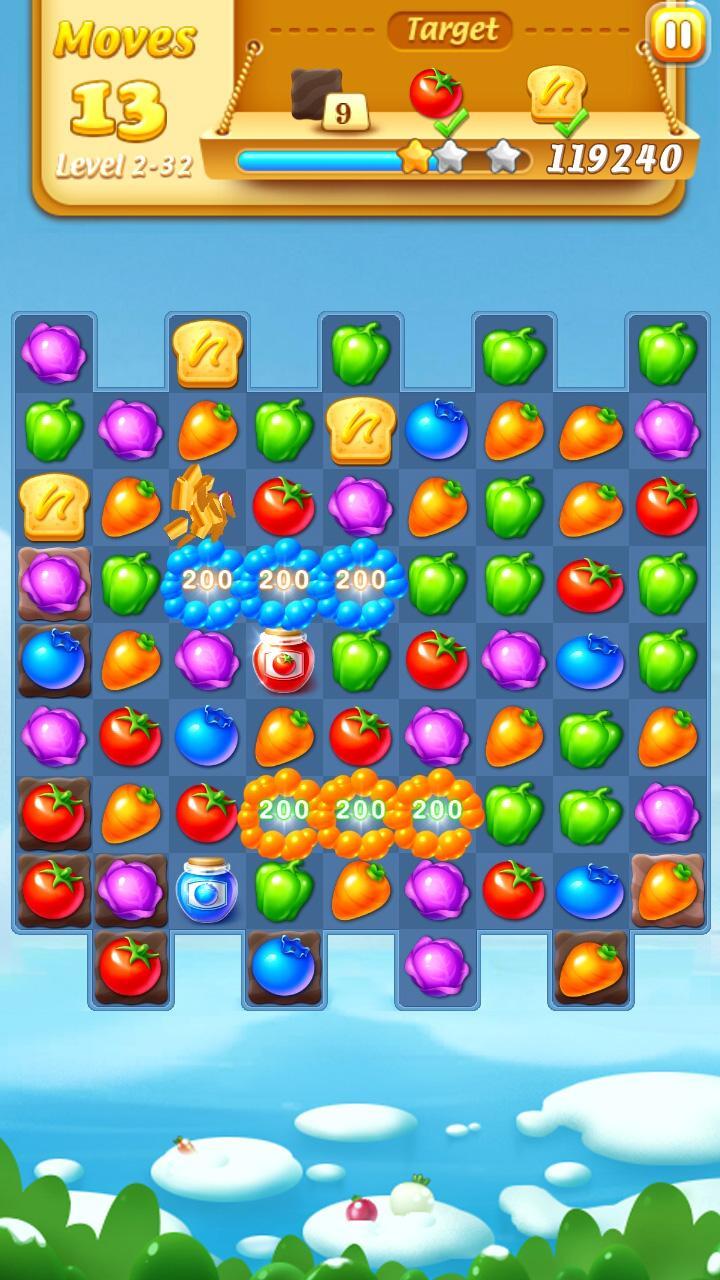Tap an orange 200 candy booster

point(360,810)
